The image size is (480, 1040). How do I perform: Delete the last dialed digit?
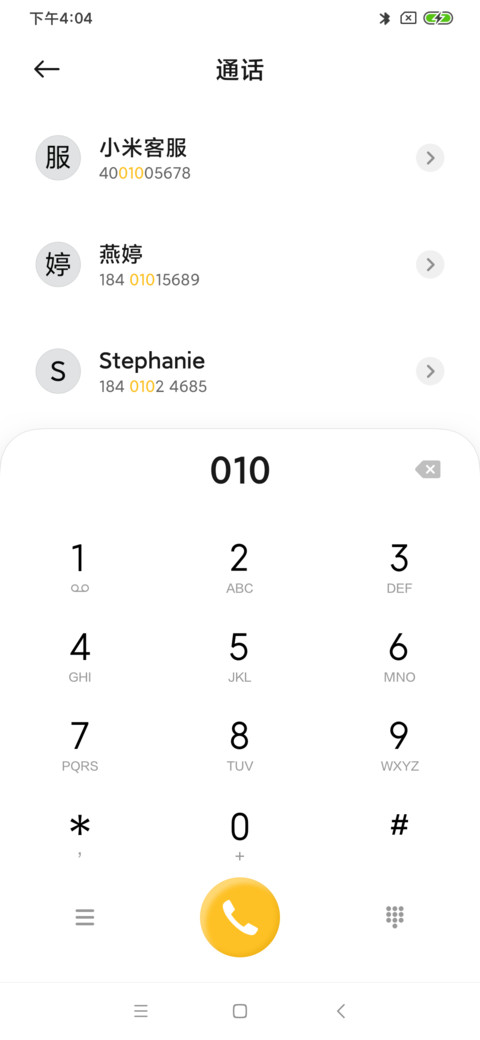pos(428,470)
